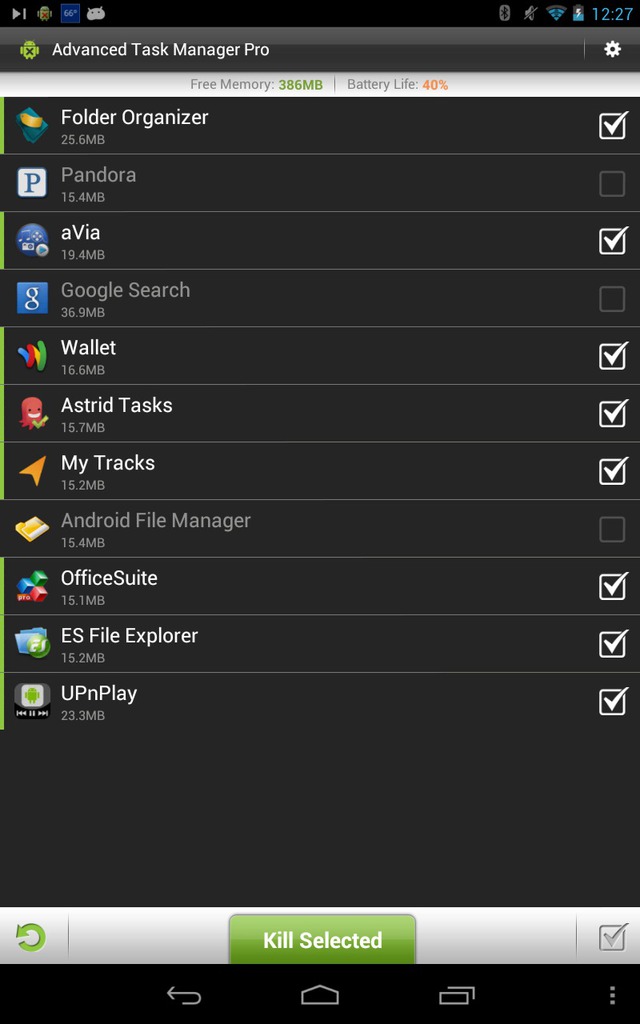
Task: Go back using the system back button
Action: tap(184, 995)
